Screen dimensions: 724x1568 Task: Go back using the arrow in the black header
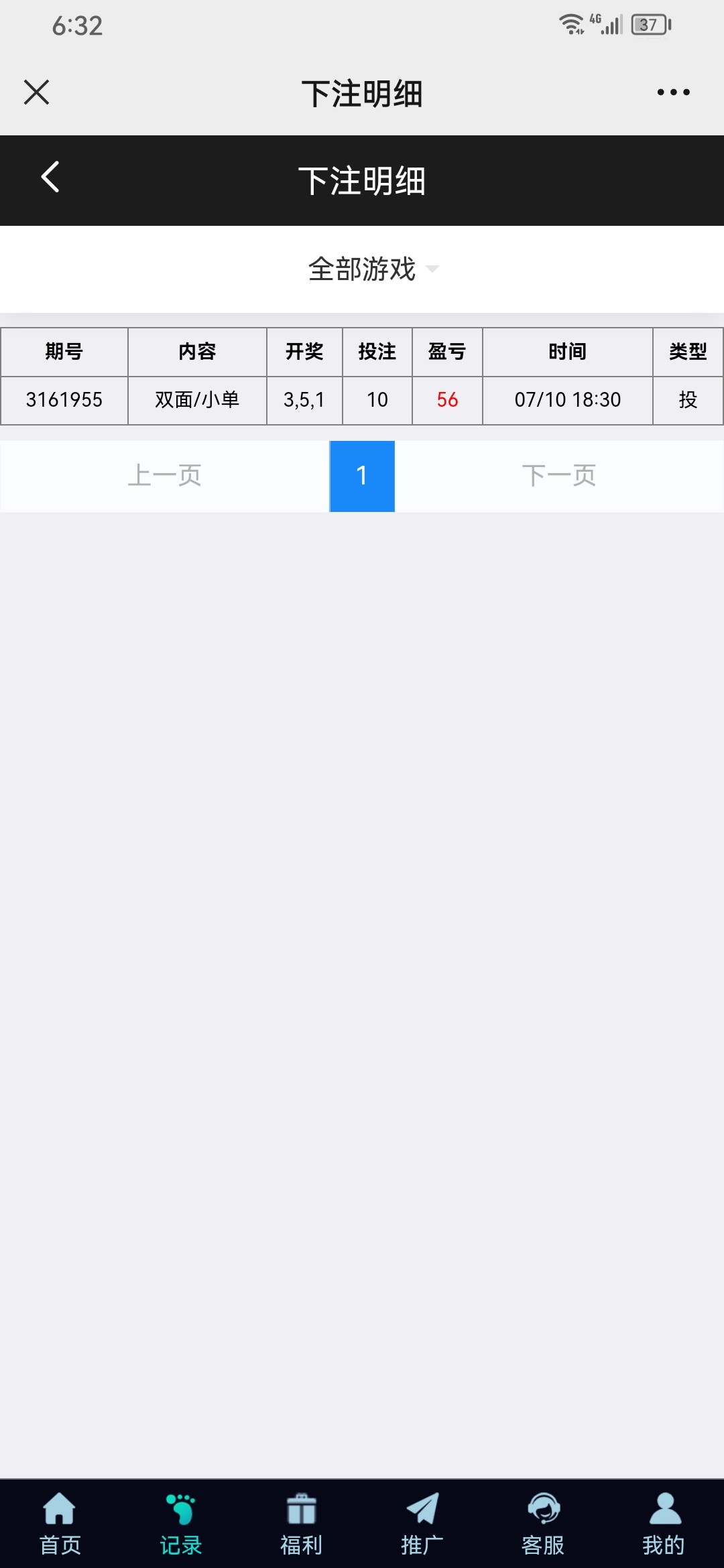click(51, 178)
